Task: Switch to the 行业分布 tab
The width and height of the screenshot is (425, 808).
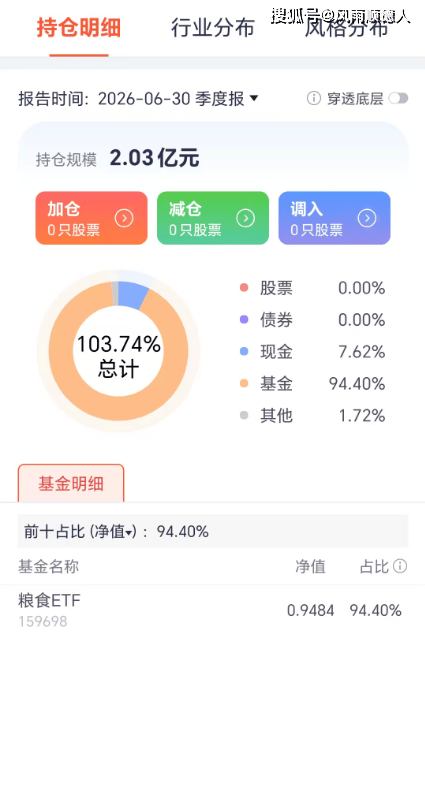Action: (x=213, y=28)
